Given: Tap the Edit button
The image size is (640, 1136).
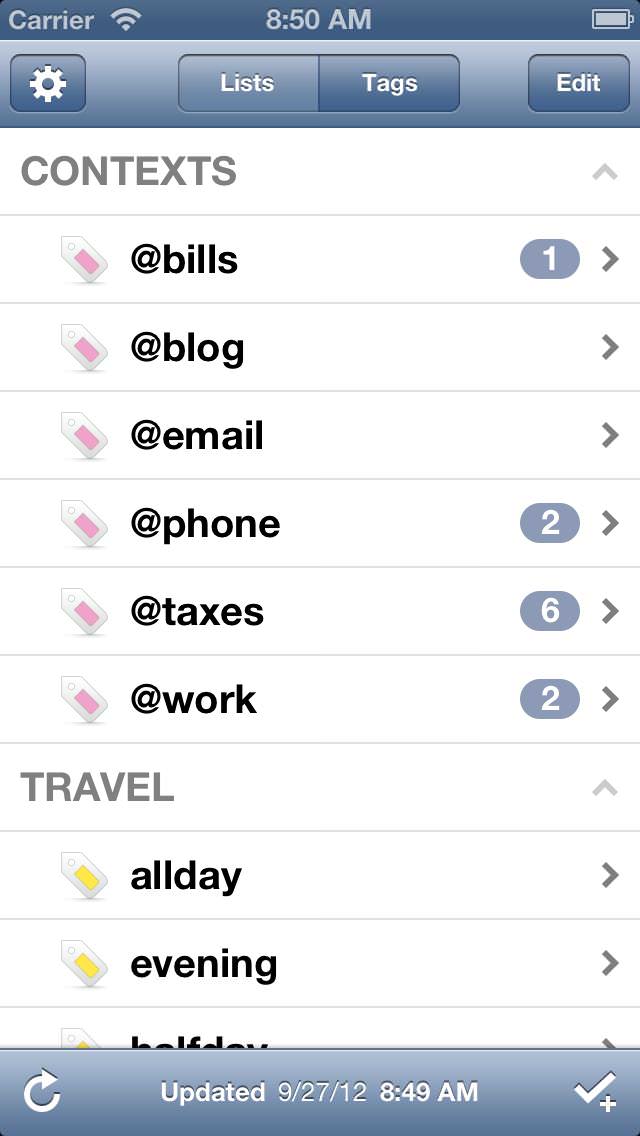Looking at the screenshot, I should (578, 83).
